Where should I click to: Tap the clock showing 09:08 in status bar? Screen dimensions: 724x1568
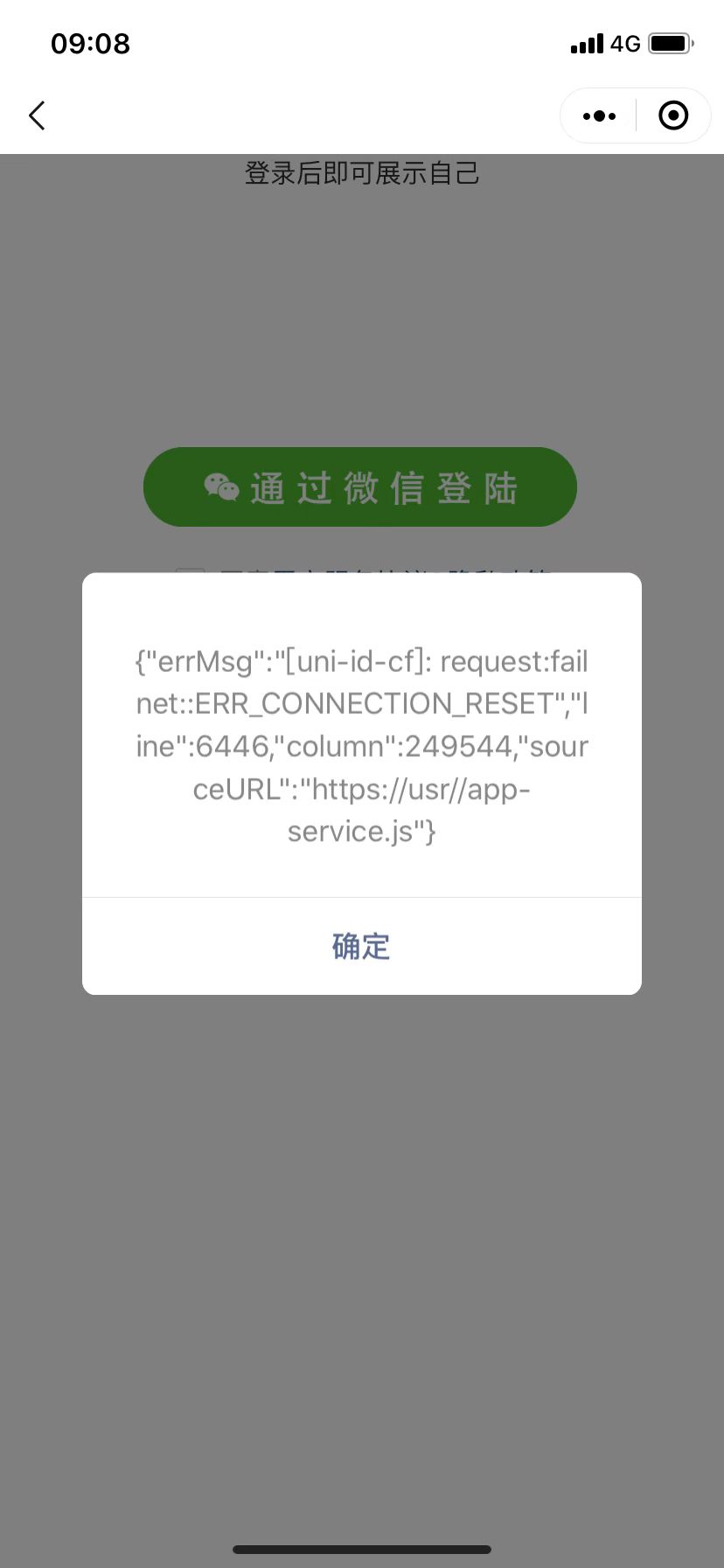pos(90,43)
